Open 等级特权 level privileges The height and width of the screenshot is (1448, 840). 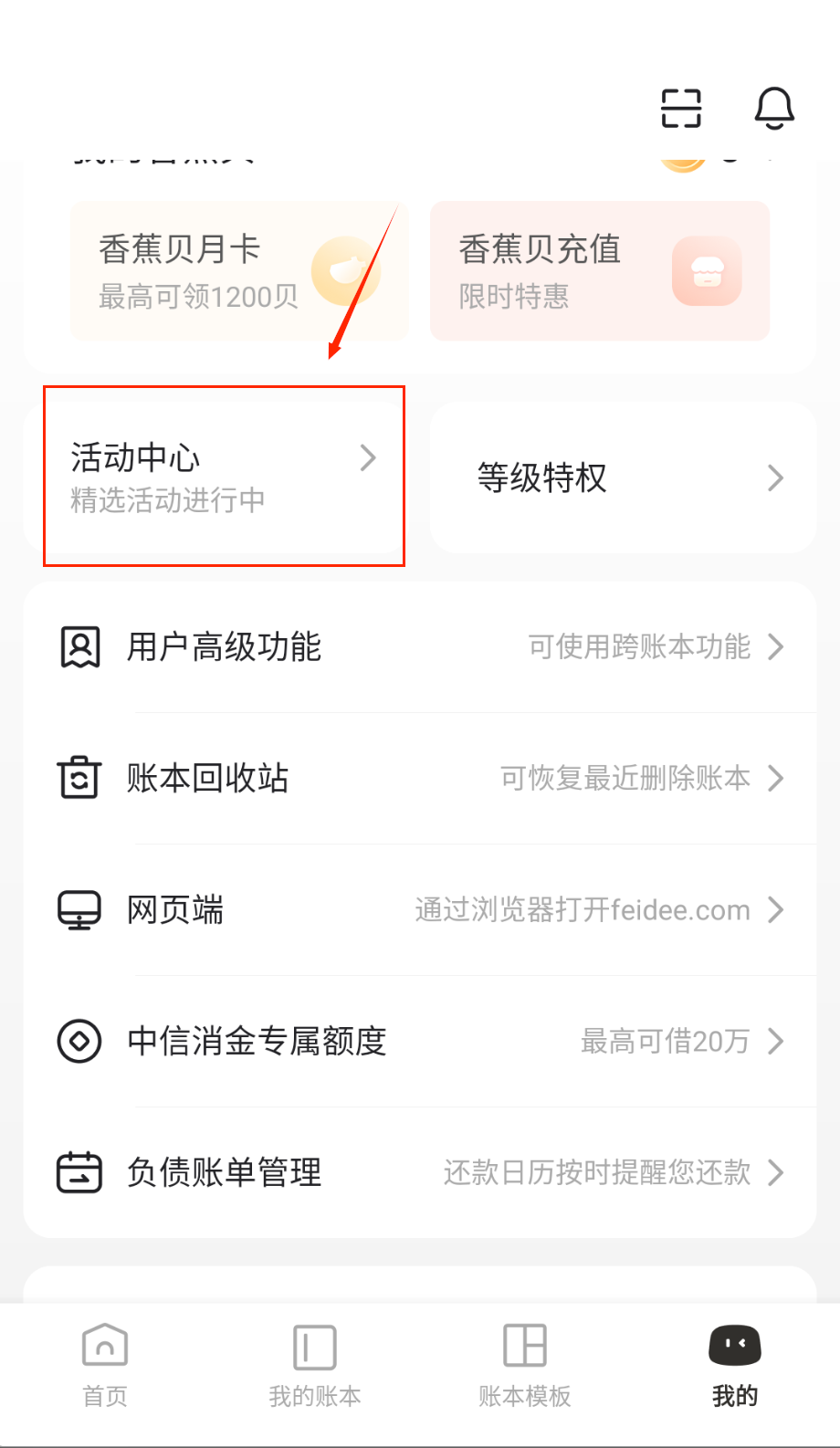(624, 477)
